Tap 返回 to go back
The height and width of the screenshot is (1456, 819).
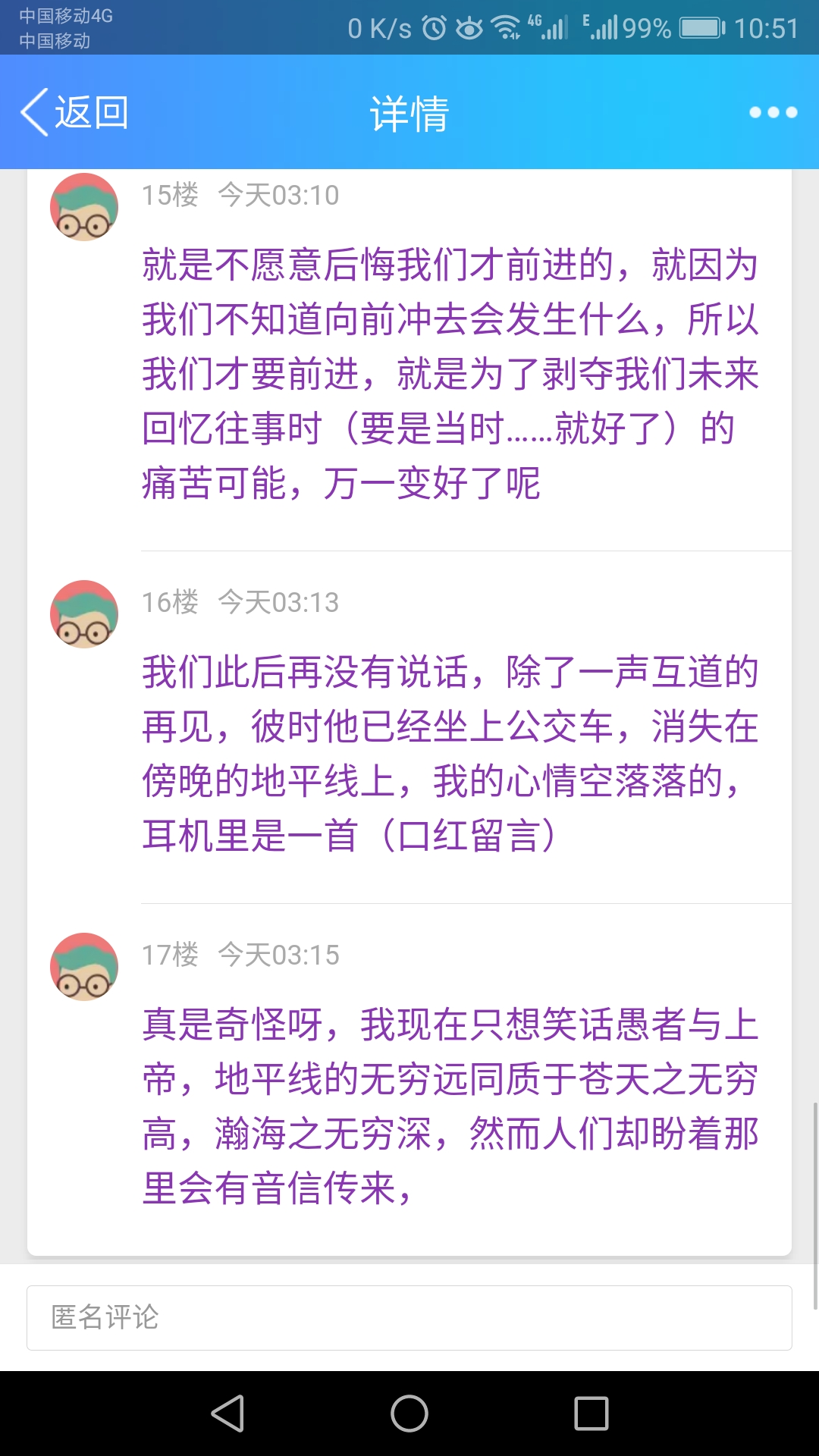(x=74, y=112)
